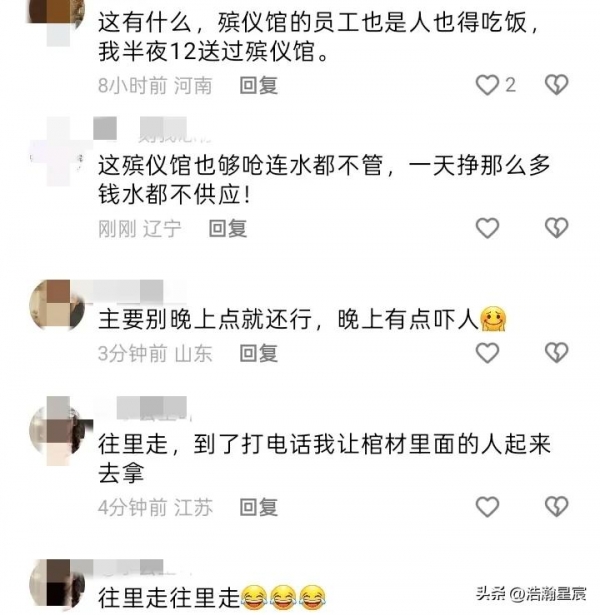Screen dimensions: 600x615
Task: Dislike the comment posted from Shandong
Action: (556, 352)
